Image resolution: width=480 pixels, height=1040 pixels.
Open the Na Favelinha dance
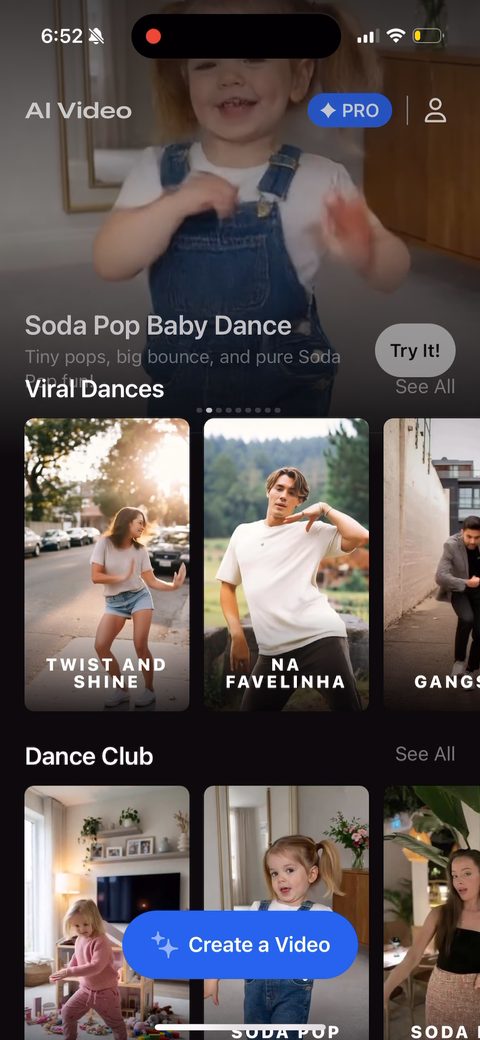pos(286,564)
